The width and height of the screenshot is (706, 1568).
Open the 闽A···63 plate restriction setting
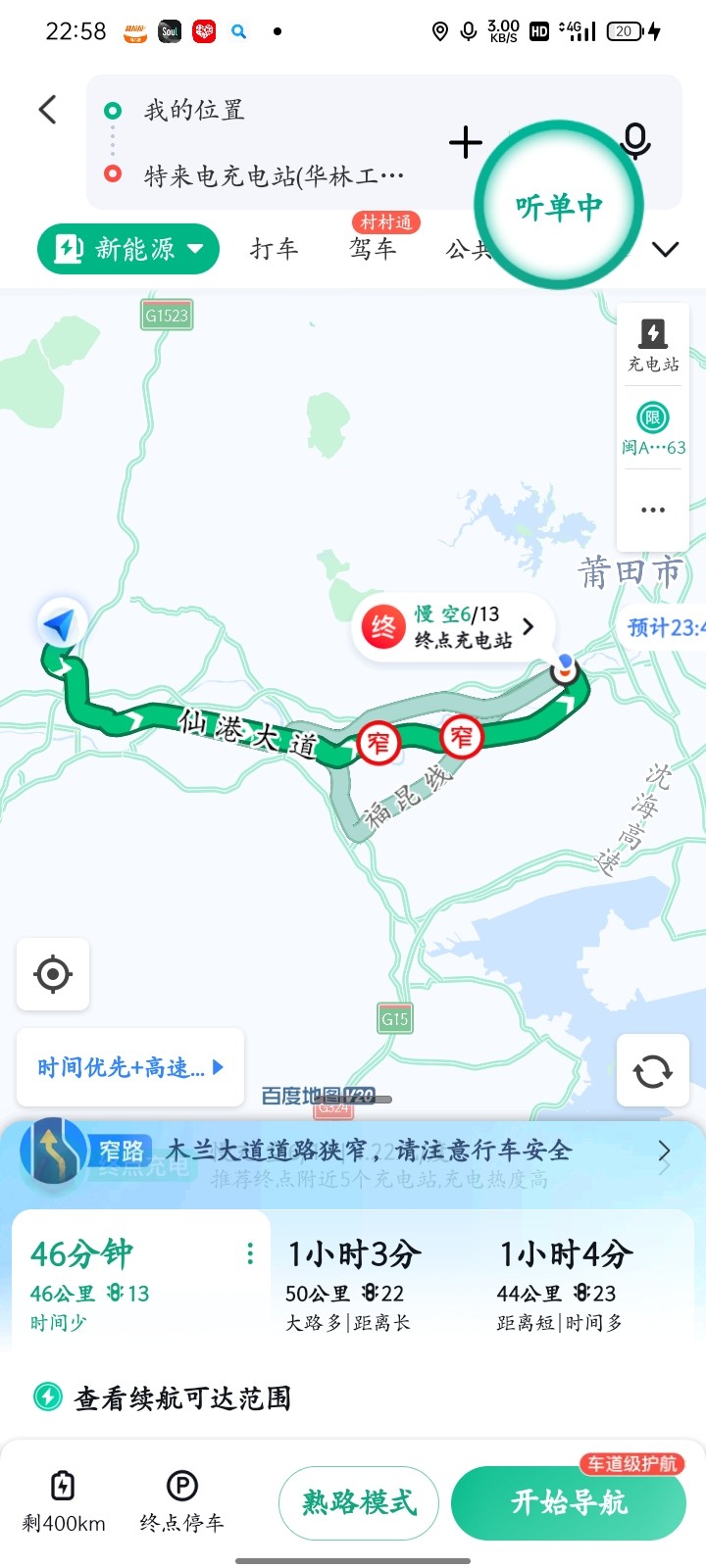(x=653, y=428)
